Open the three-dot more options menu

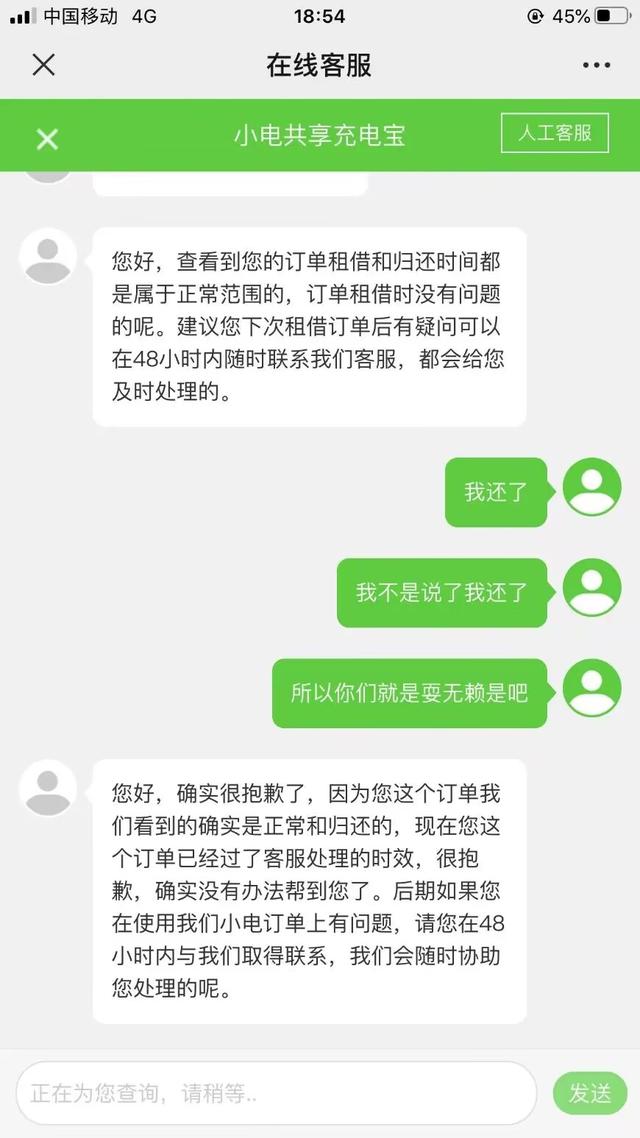[x=596, y=65]
